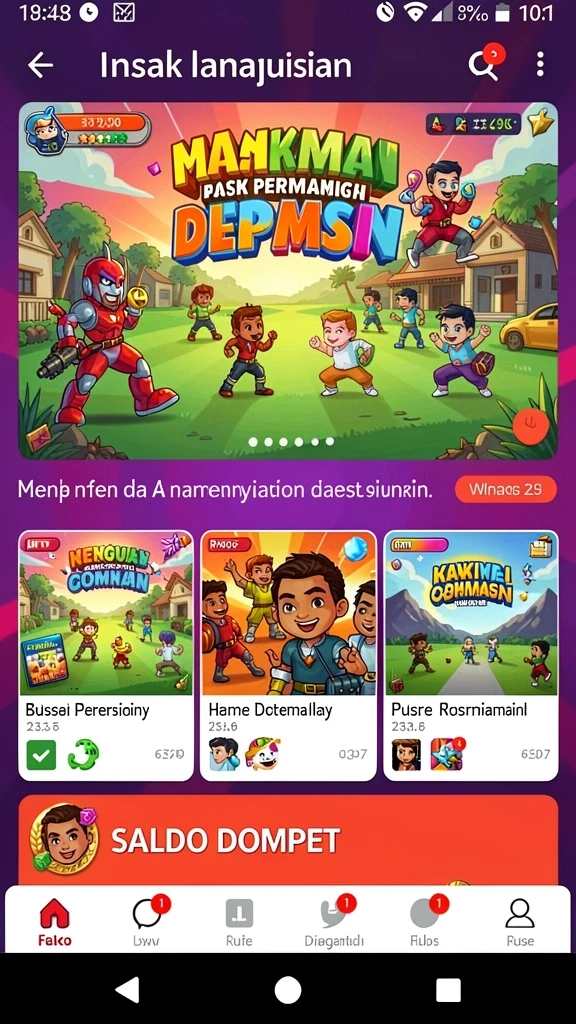Open search from the app bar
576x1024 pixels.
click(x=484, y=64)
